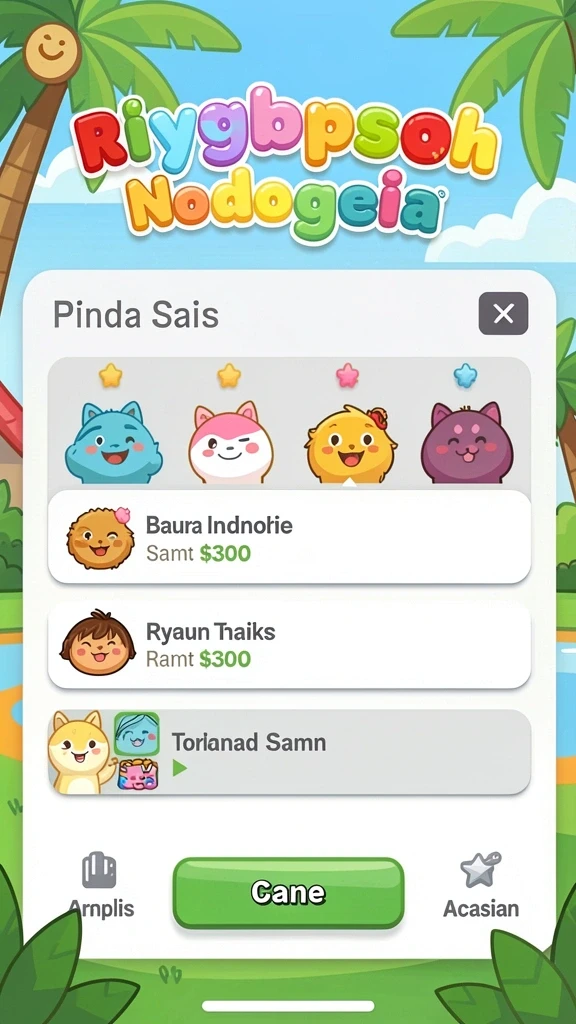This screenshot has width=576, height=1024.
Task: Choose the pink-eared white cat character
Action: (x=230, y=443)
